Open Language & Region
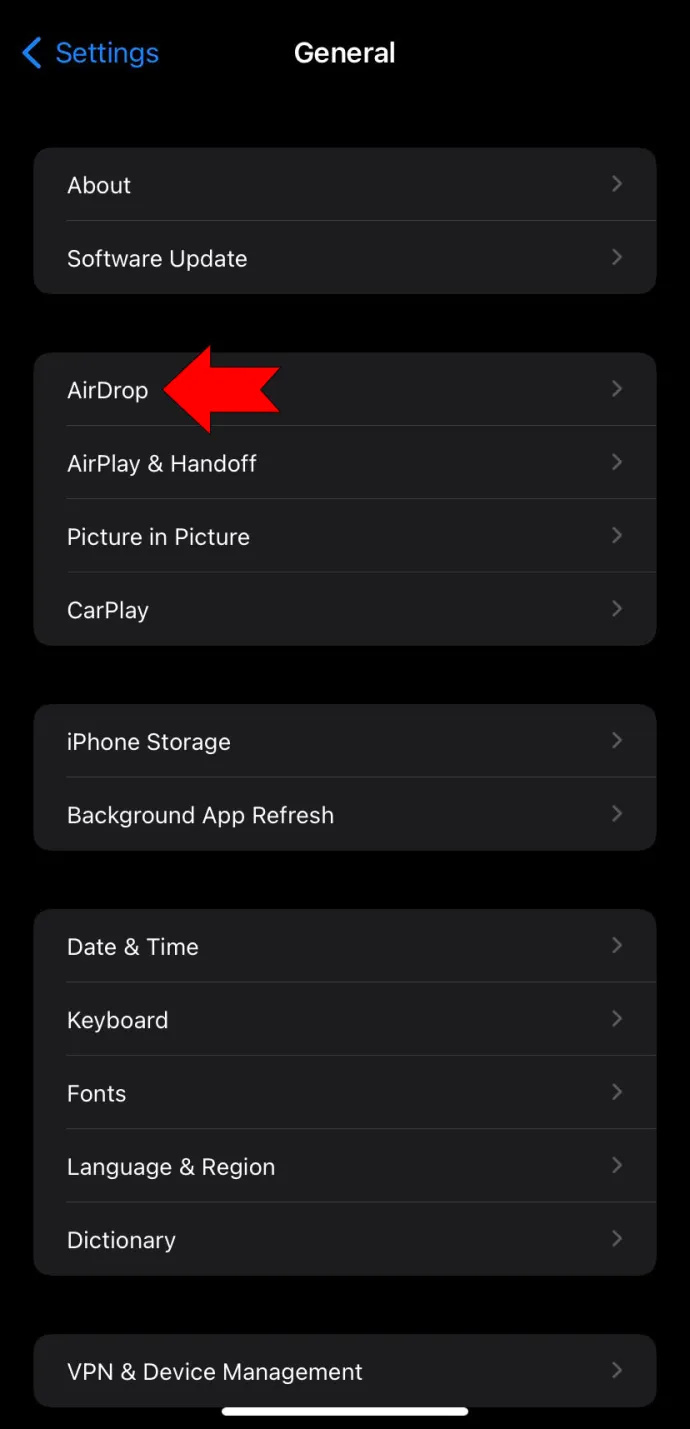690x1429 pixels. click(x=345, y=1166)
